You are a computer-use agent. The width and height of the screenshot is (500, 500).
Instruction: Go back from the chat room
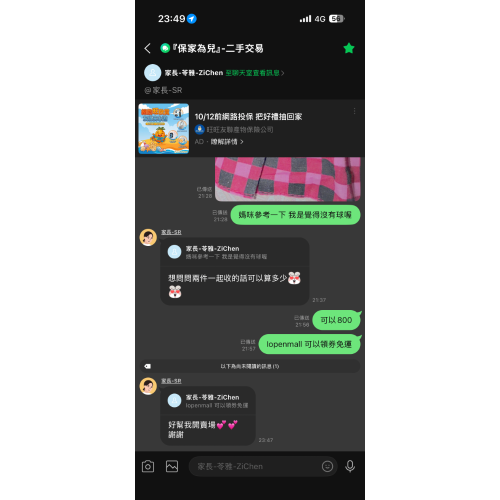pos(148,48)
